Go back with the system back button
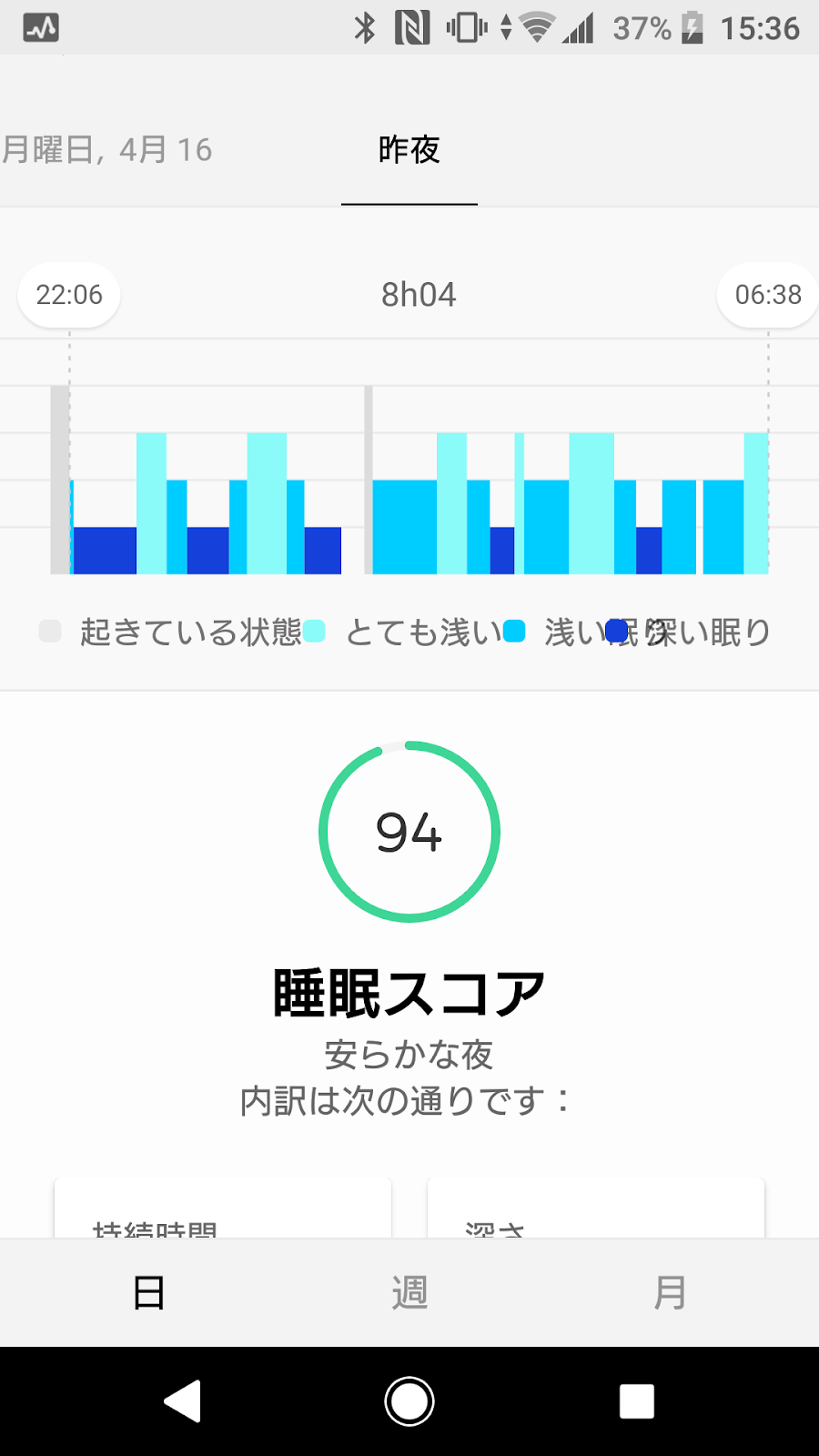This screenshot has height=1456, width=819. point(182,1401)
